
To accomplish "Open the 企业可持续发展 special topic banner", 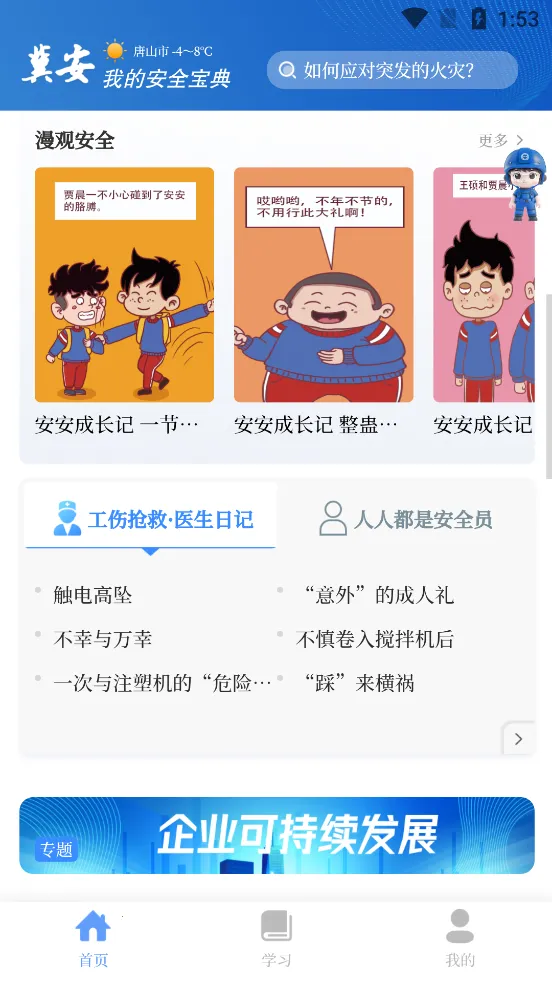I will 277,835.
